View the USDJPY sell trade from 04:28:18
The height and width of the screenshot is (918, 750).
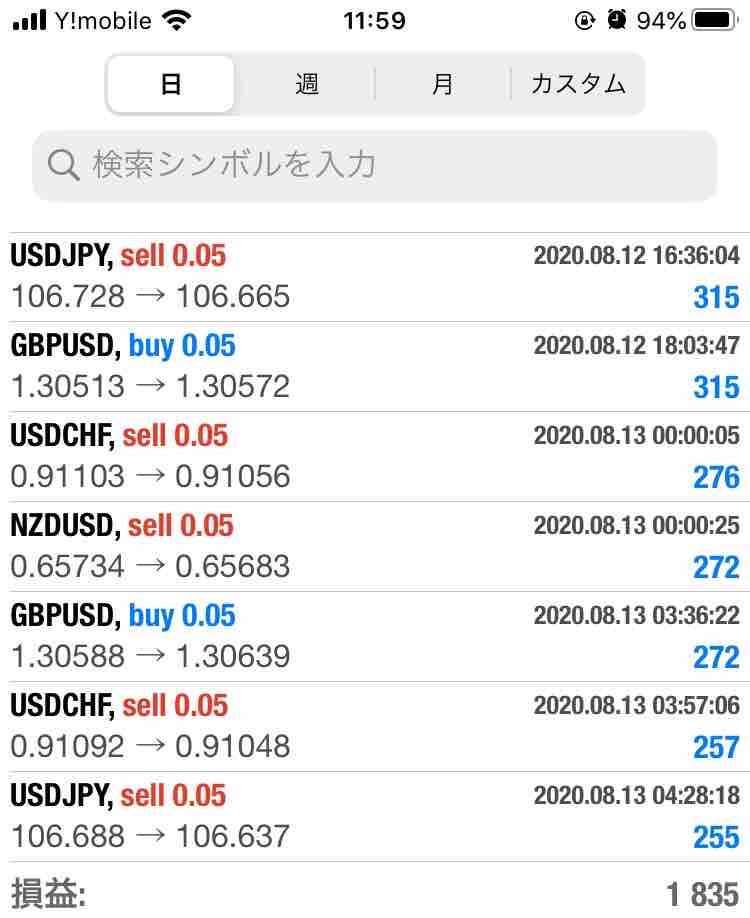375,817
